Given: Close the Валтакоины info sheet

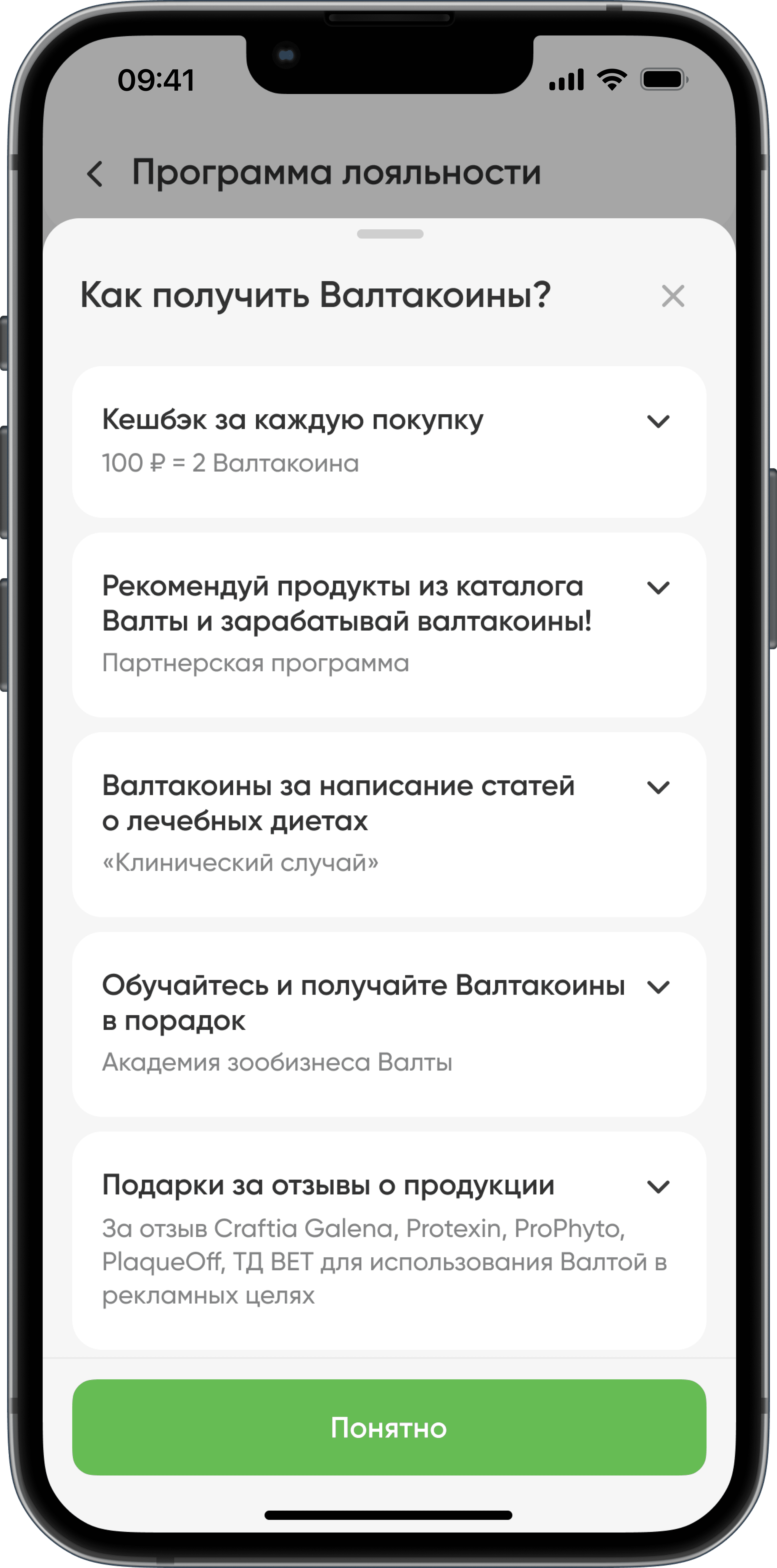Looking at the screenshot, I should point(673,296).
